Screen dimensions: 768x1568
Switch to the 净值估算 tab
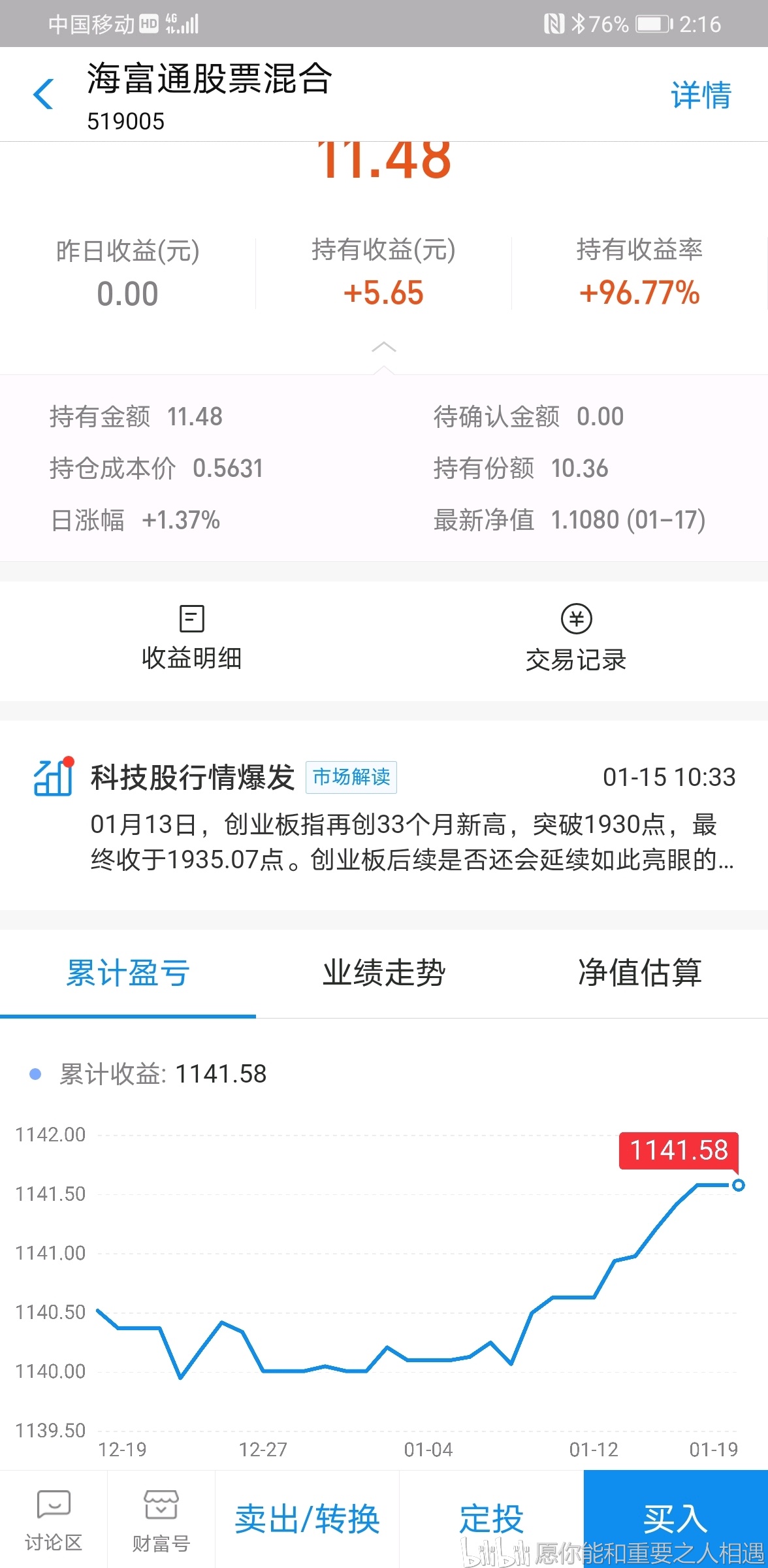[640, 973]
